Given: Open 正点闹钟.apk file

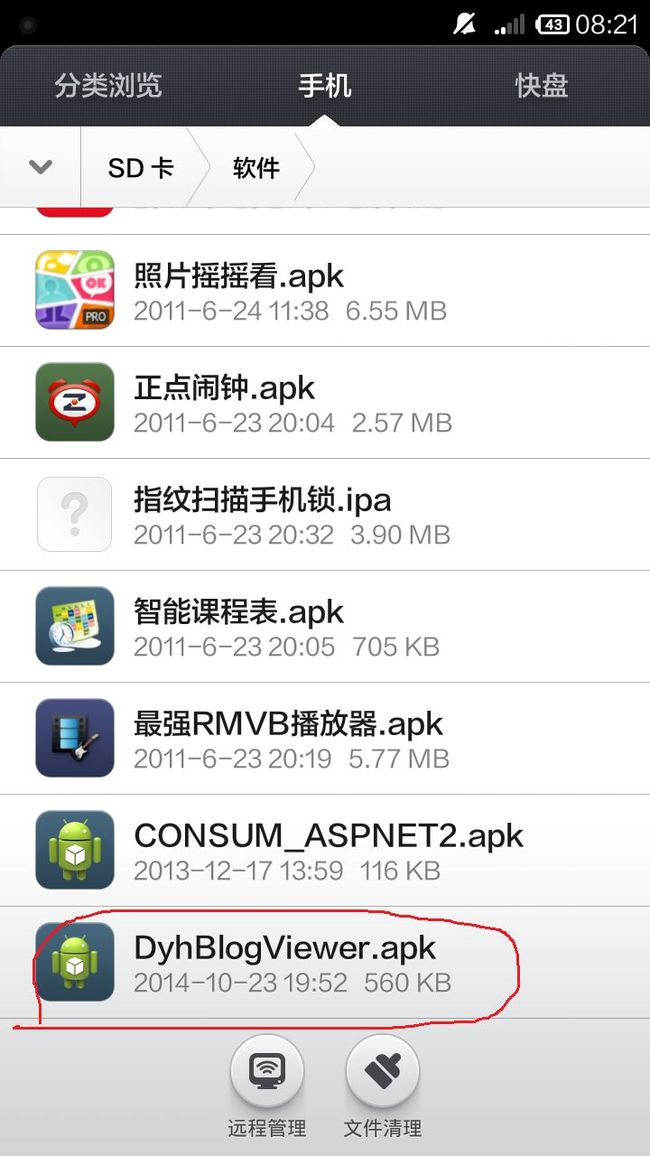Looking at the screenshot, I should coord(325,403).
